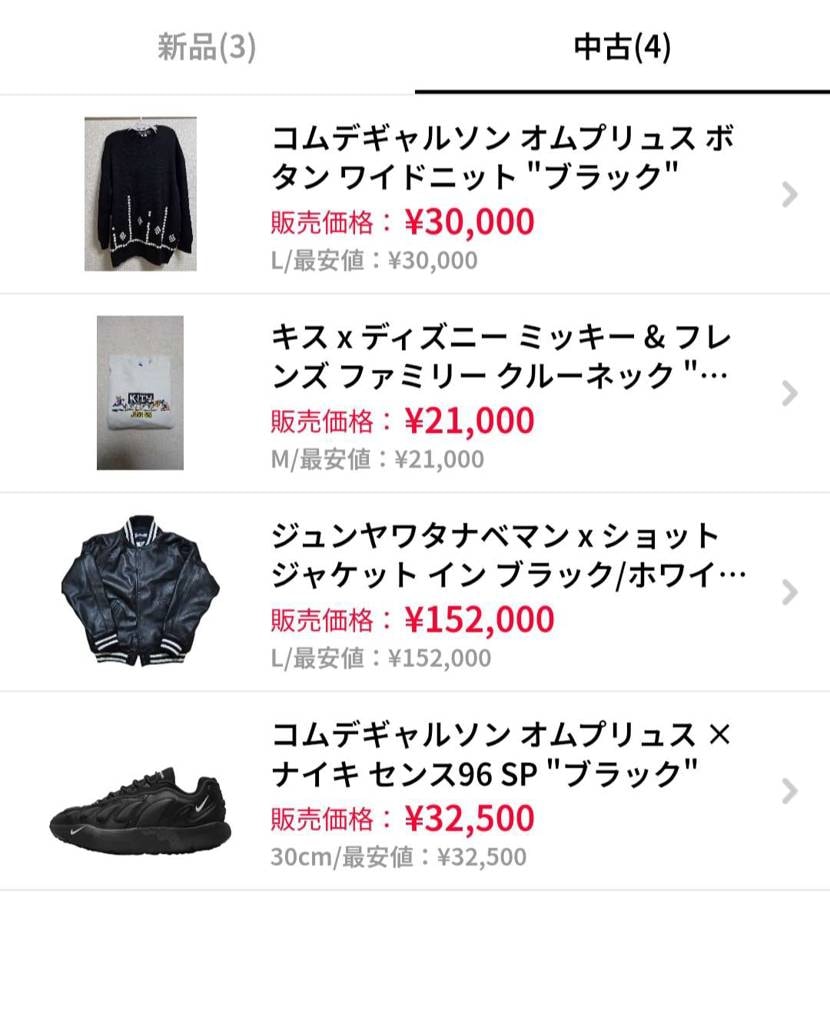Open the キス x ディズニー crewneck title
Image resolution: width=830 pixels, height=1023 pixels.
pyautogui.click(x=500, y=357)
